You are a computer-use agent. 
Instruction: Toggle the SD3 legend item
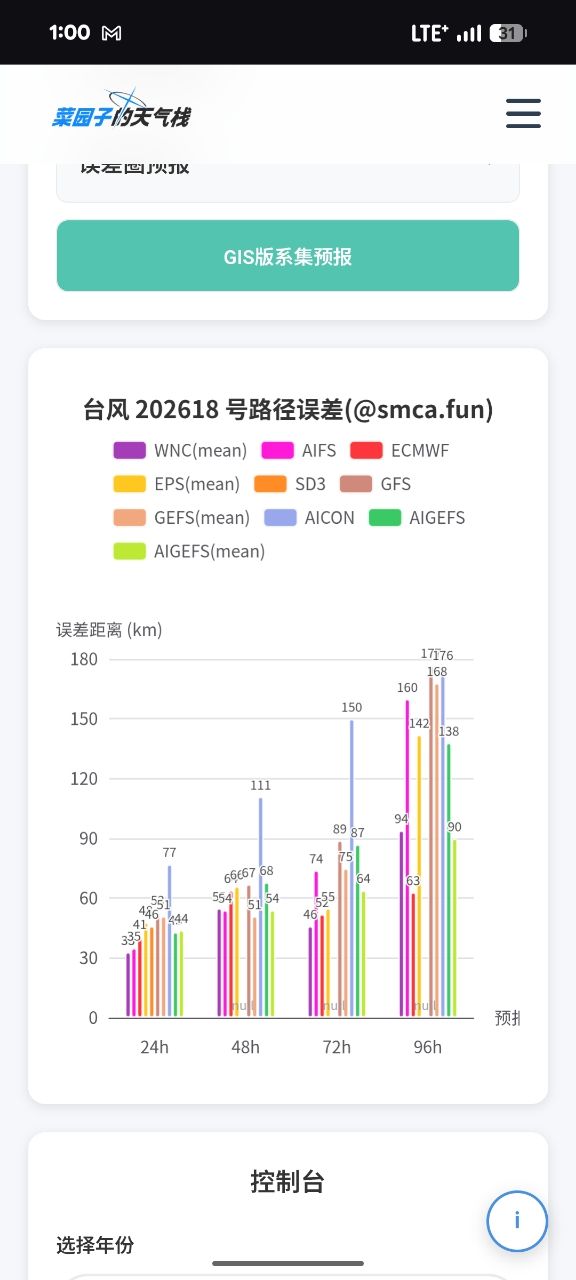[x=290, y=484]
